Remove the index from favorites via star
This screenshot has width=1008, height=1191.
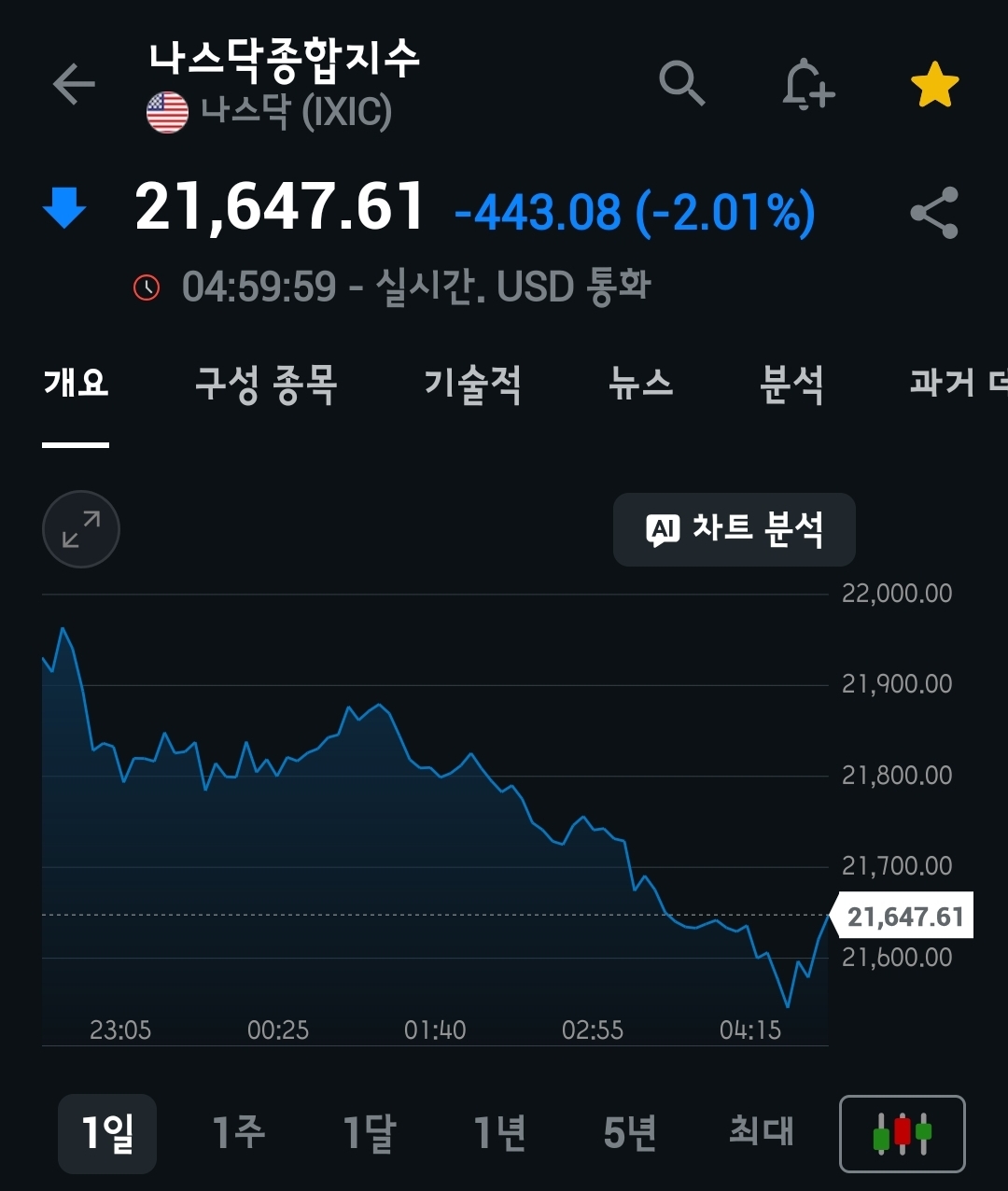pyautogui.click(x=934, y=86)
